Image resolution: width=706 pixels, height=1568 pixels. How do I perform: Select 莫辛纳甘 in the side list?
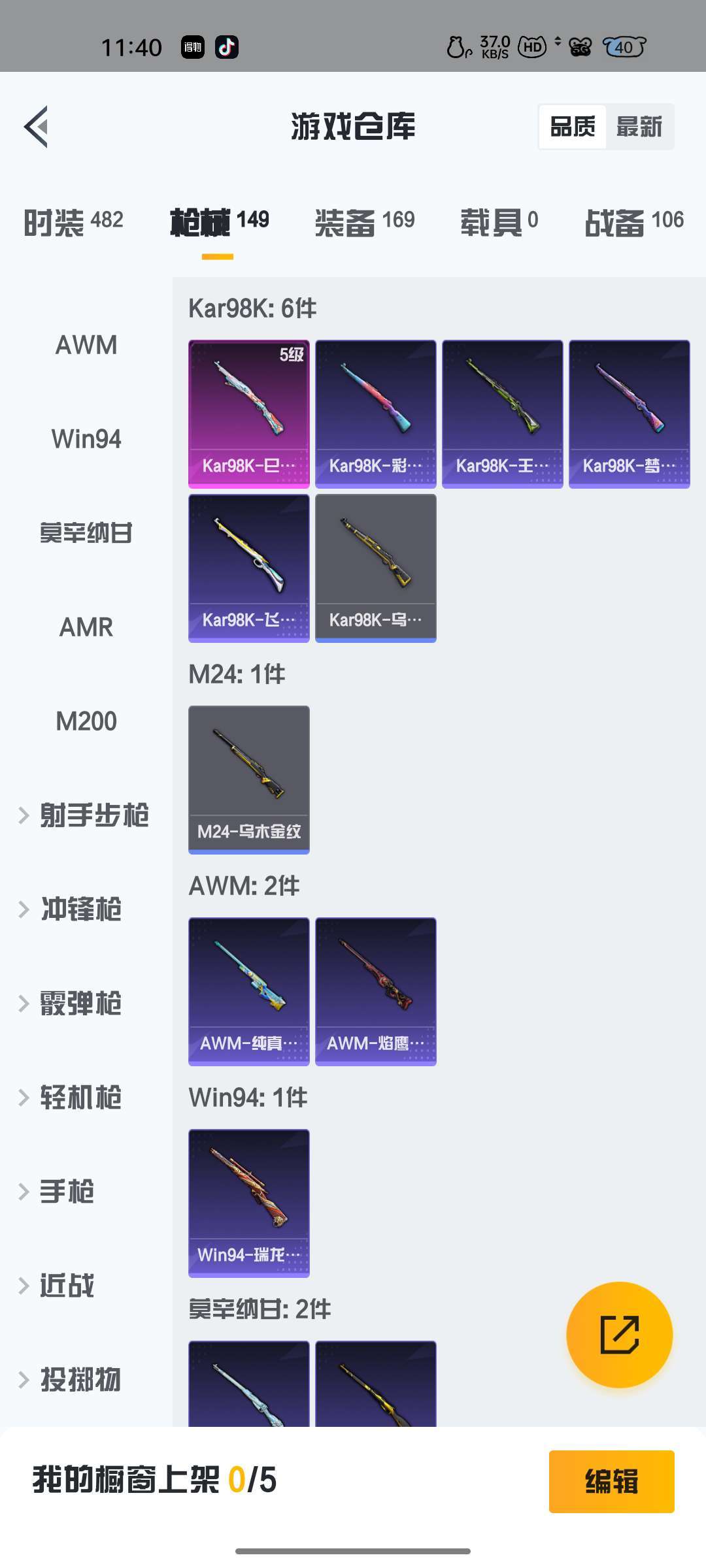(86, 533)
